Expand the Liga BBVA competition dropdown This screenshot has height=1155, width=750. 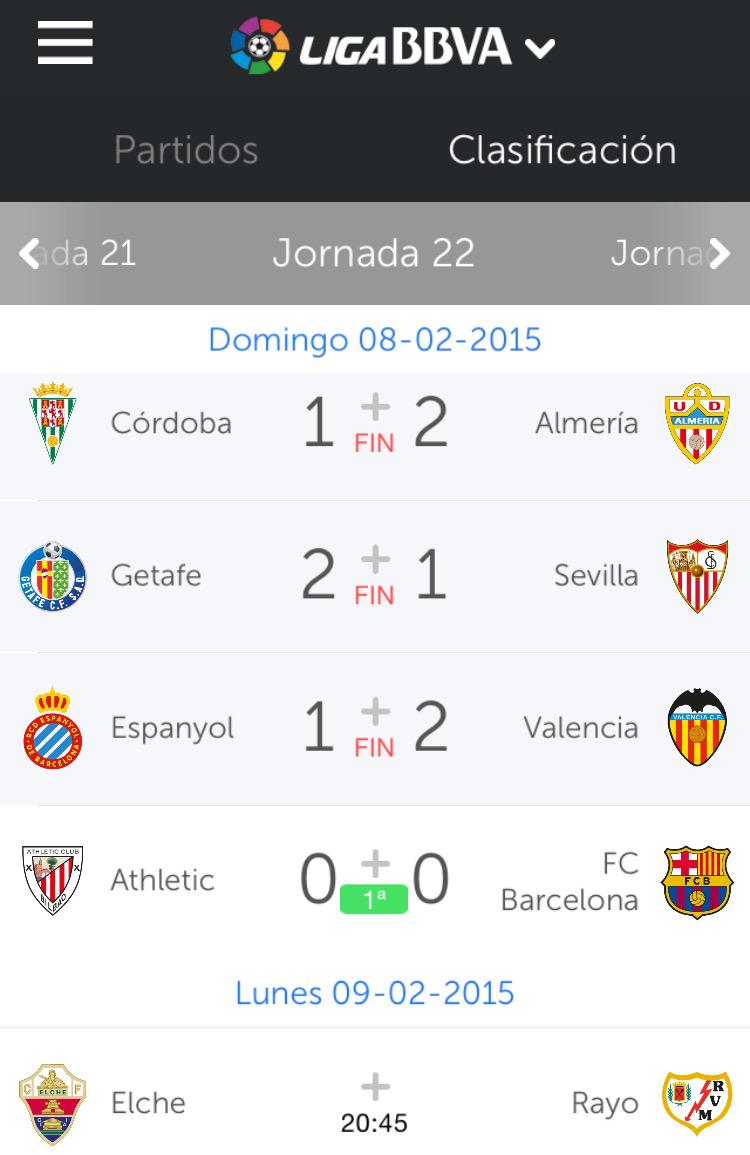pyautogui.click(x=540, y=48)
